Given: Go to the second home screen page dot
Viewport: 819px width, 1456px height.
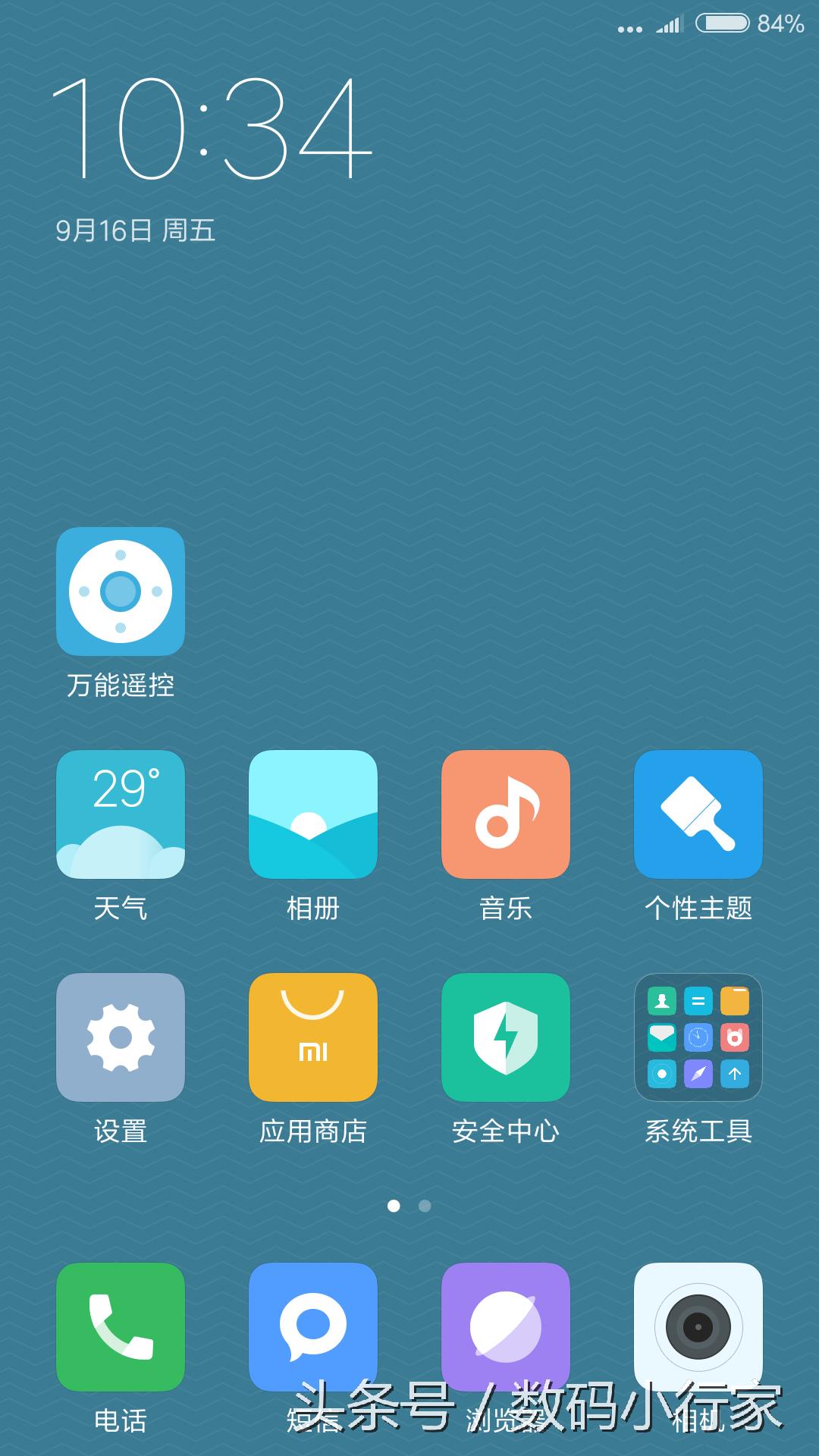Looking at the screenshot, I should (425, 1206).
